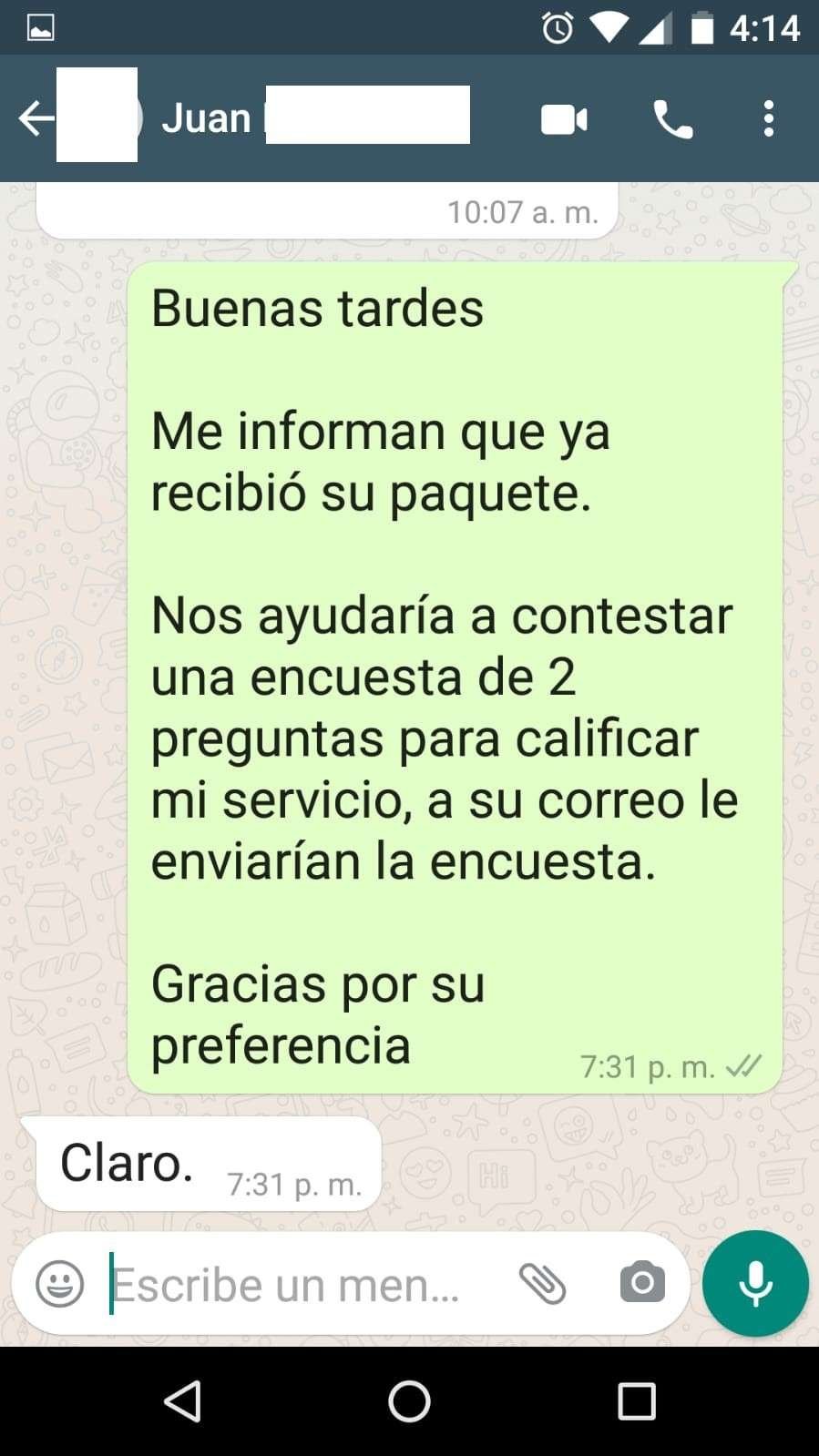Open the overflow menu
Image resolution: width=819 pixels, height=1456 pixels.
click(769, 119)
